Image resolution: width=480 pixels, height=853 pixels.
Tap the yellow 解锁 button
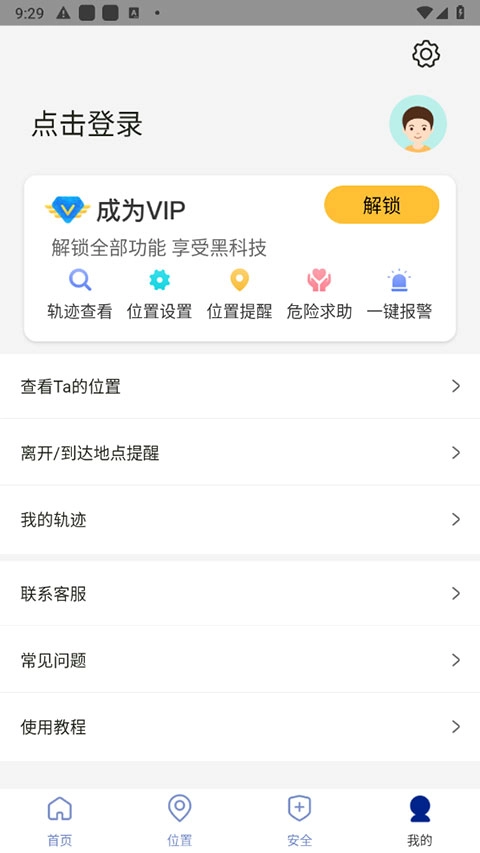click(381, 205)
